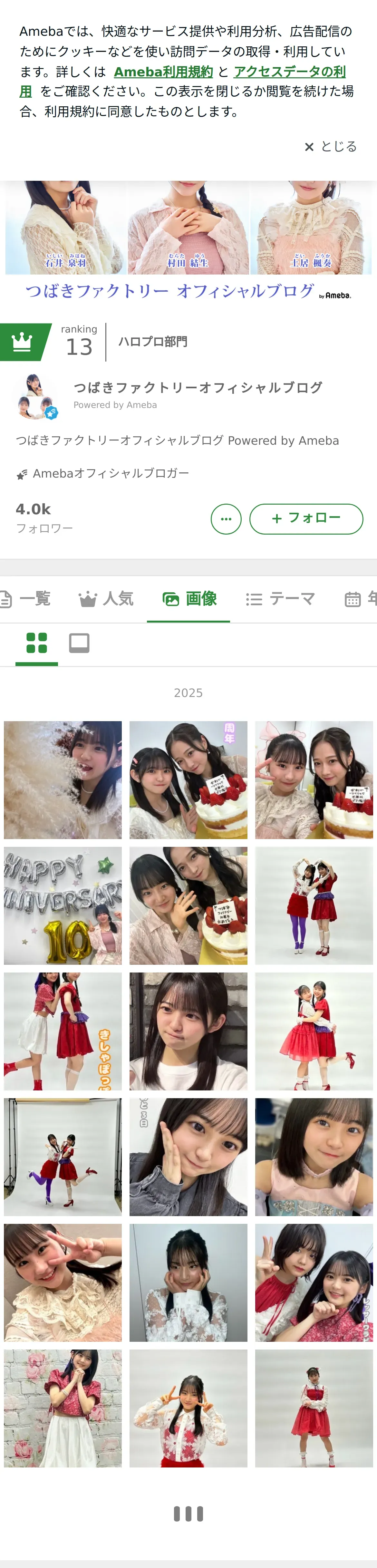The image size is (377, 1568).
Task: Open the つばきファクトリー オフィシャルブログ header banner
Action: point(188,244)
